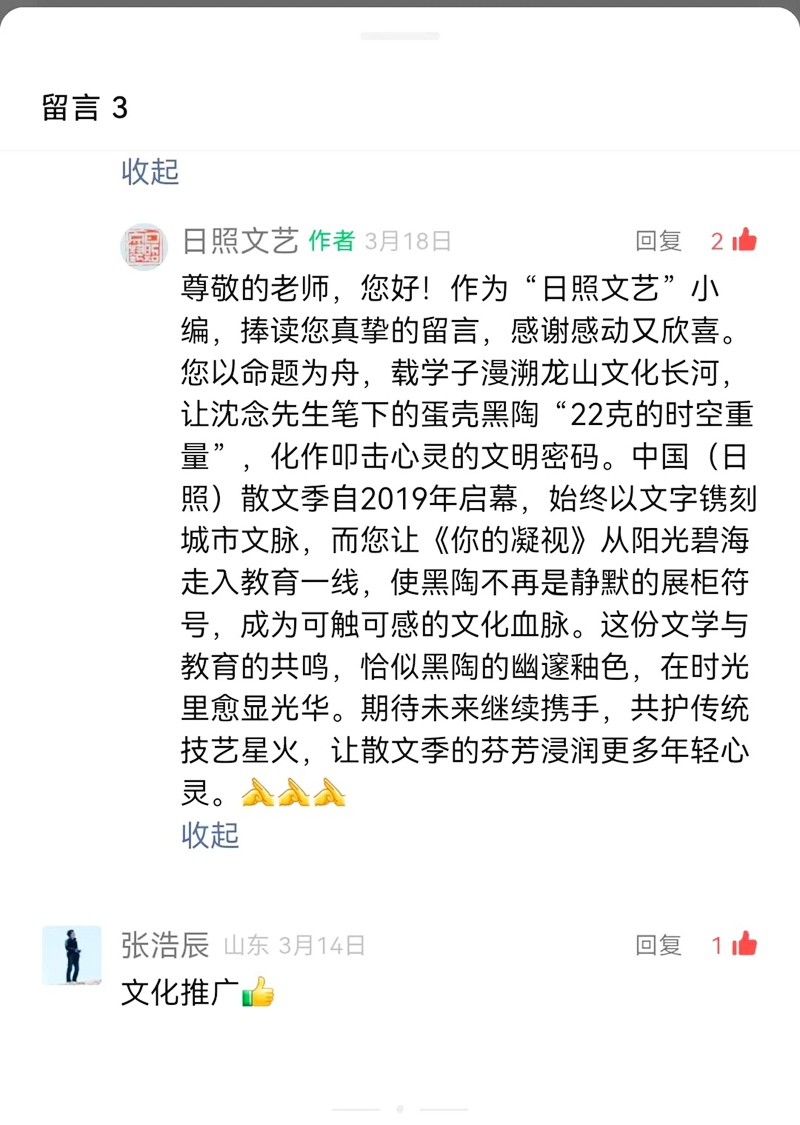Collapse 日照文艺's long reply text
The width and height of the screenshot is (800, 1125).
tap(210, 834)
